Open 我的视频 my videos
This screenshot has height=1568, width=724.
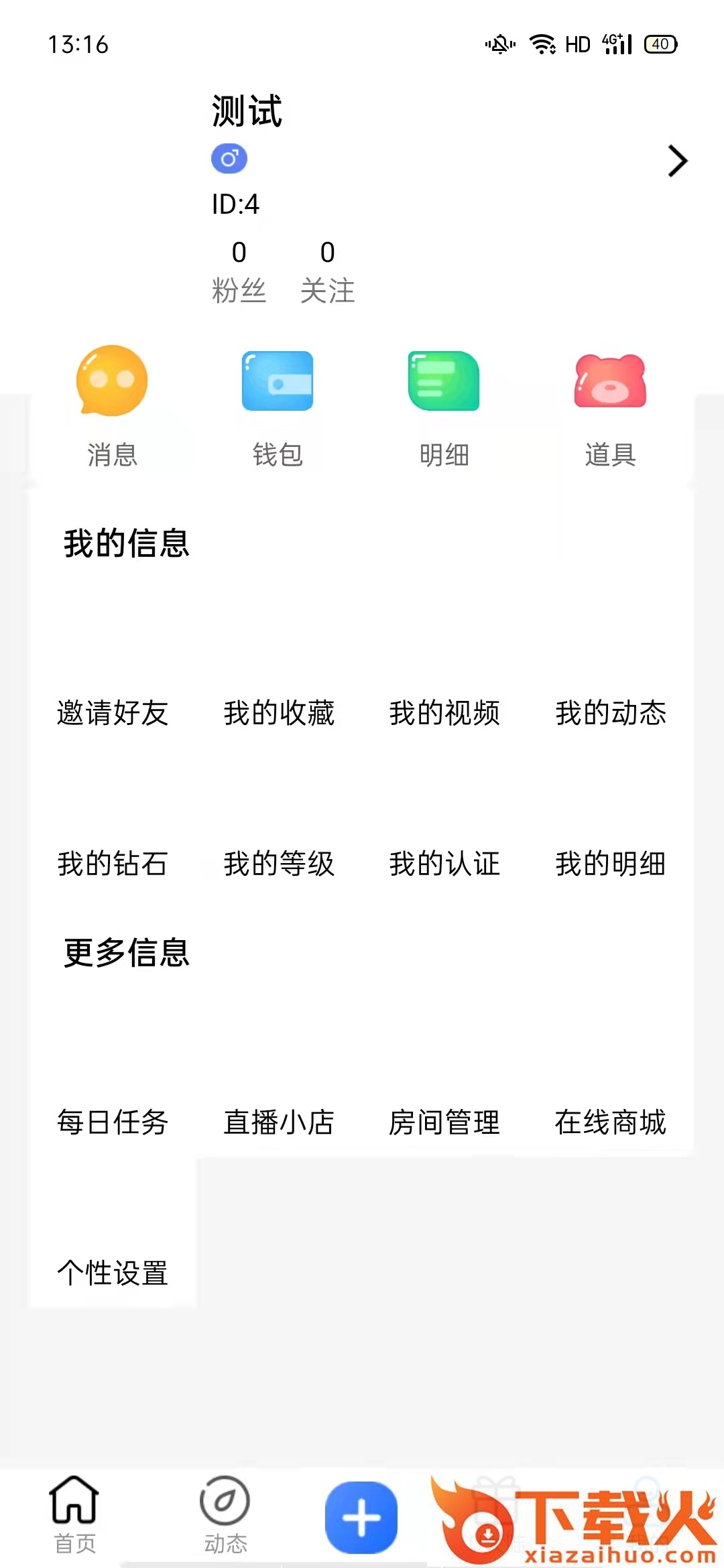pyautogui.click(x=444, y=712)
